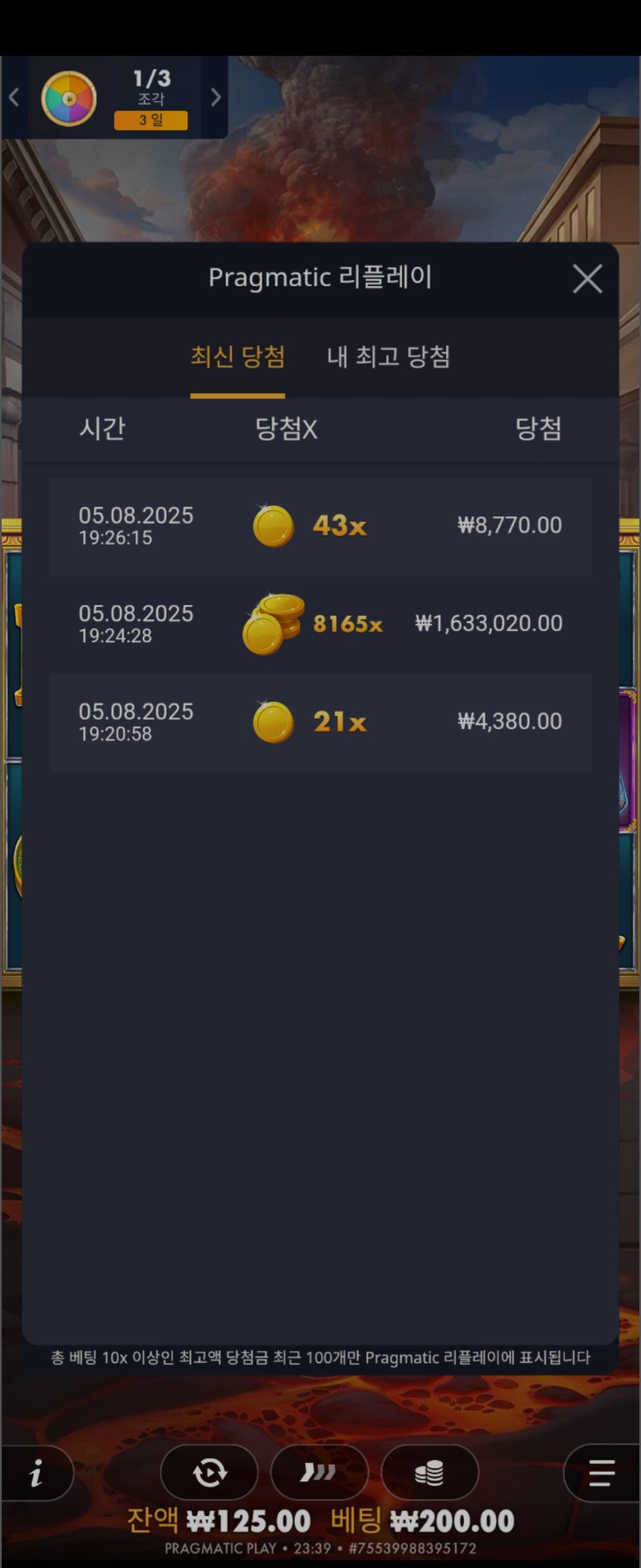Close the Pragmatic replay dialog
641x1568 pixels.
tap(587, 279)
